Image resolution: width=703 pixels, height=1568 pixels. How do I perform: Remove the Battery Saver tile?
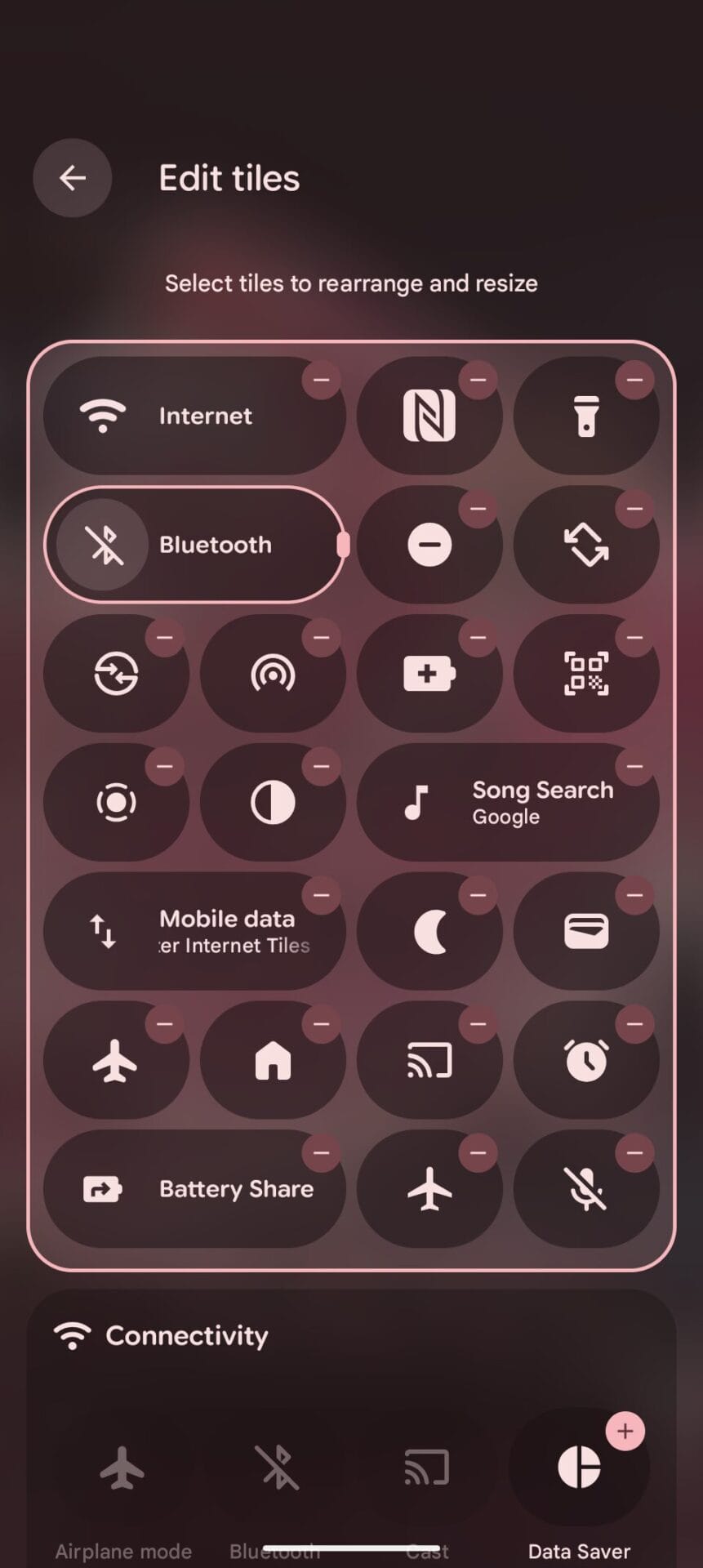[478, 638]
